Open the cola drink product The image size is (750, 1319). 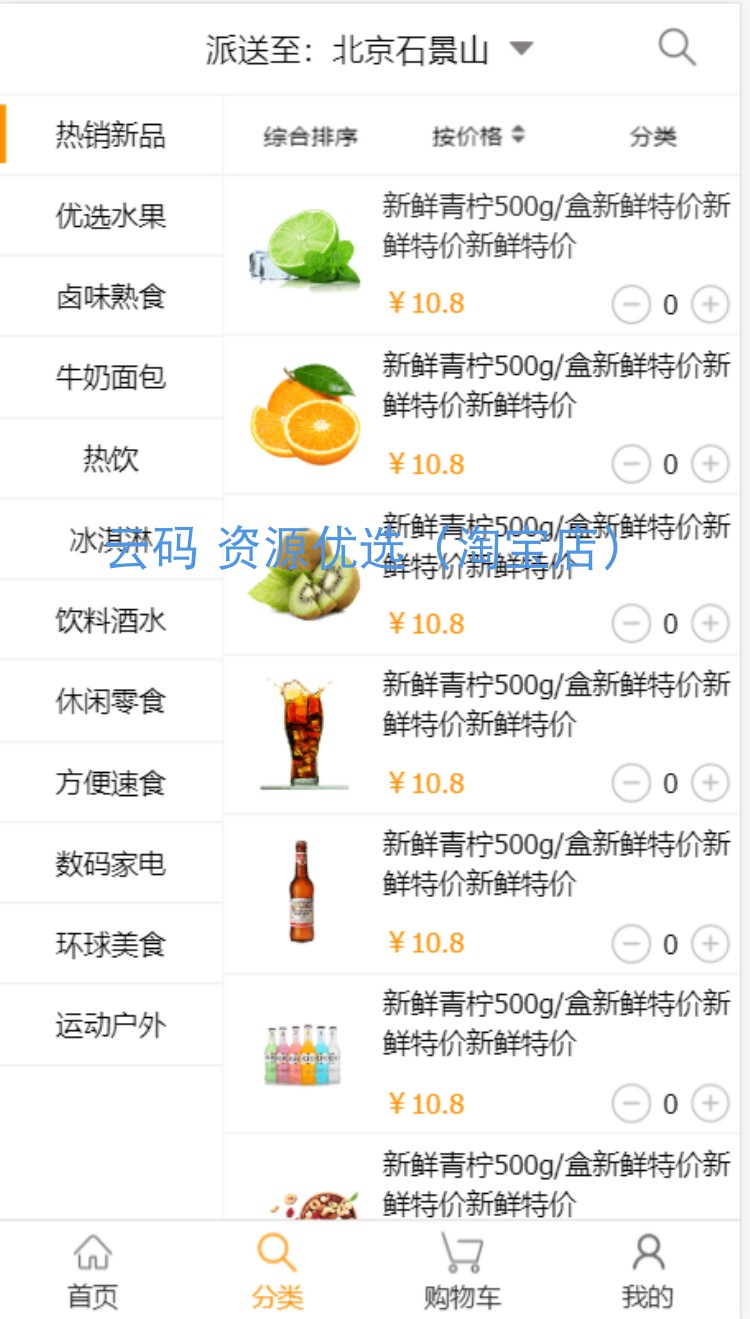[x=305, y=733]
